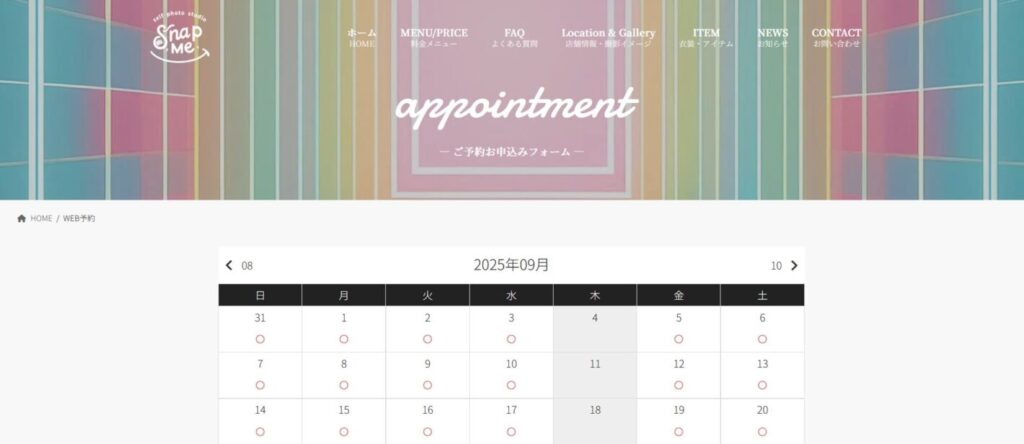
Task: Open the CONTACT page
Action: click(x=836, y=38)
